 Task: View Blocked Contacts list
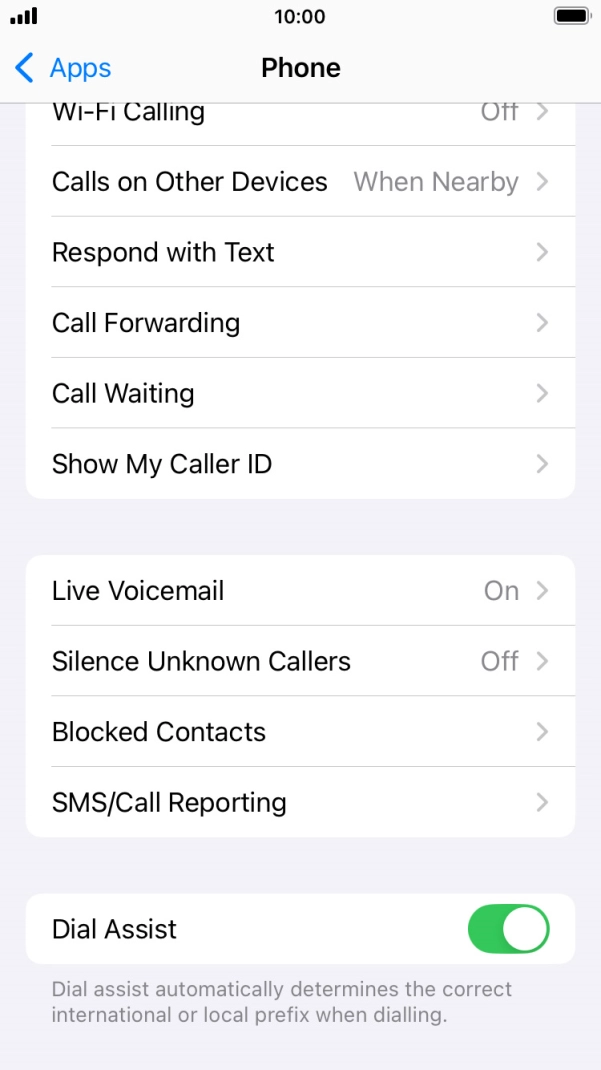[x=300, y=732]
